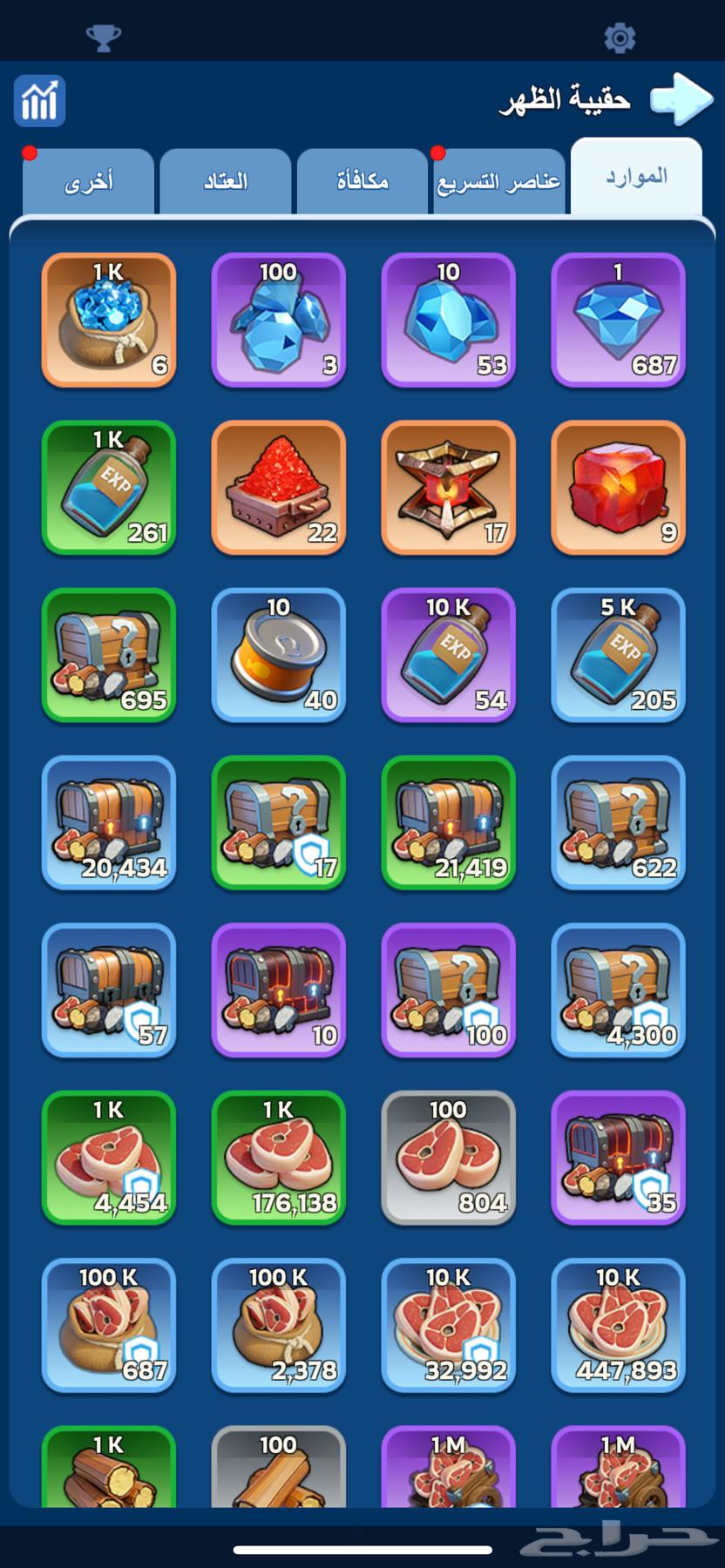Open the 1 K gem sack item

pyautogui.click(x=109, y=320)
